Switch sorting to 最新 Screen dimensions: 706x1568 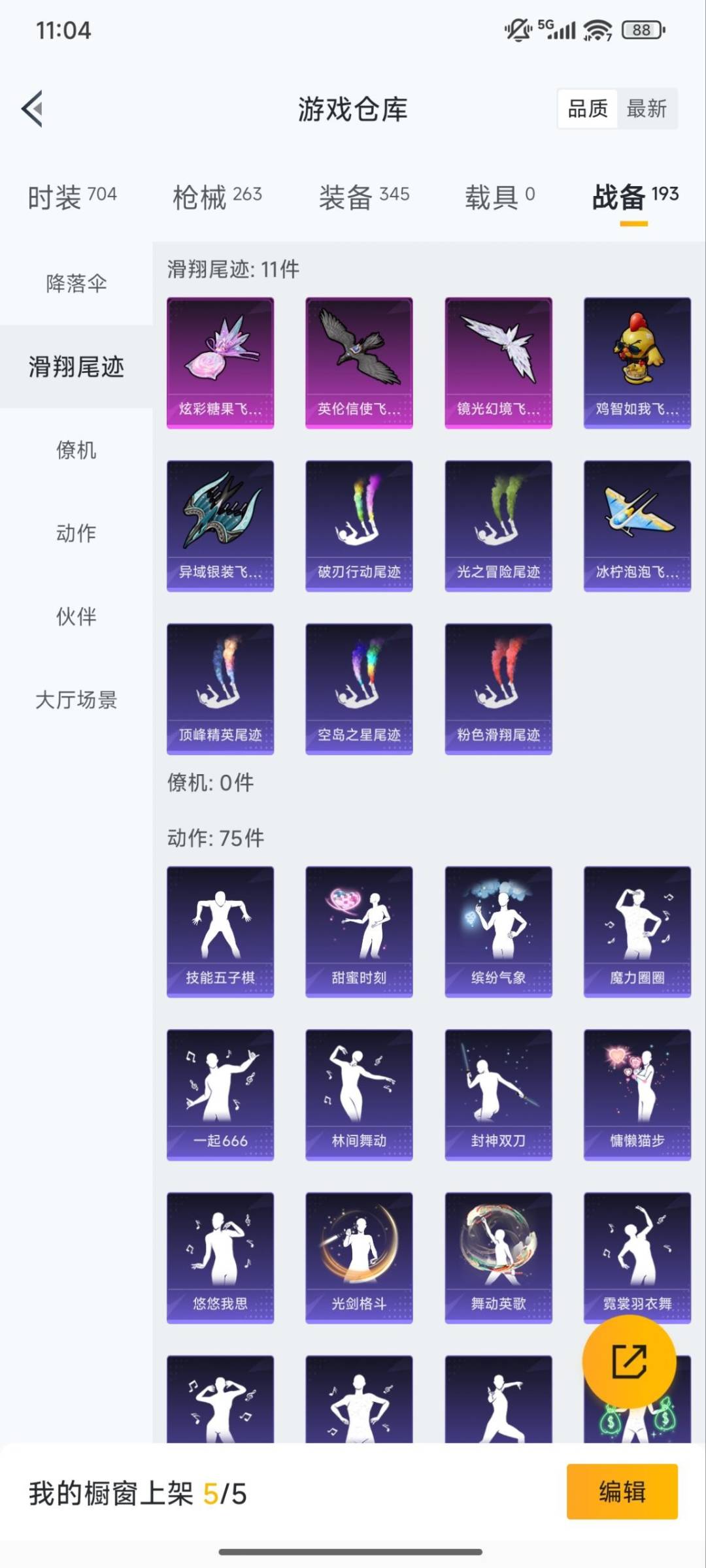click(647, 109)
